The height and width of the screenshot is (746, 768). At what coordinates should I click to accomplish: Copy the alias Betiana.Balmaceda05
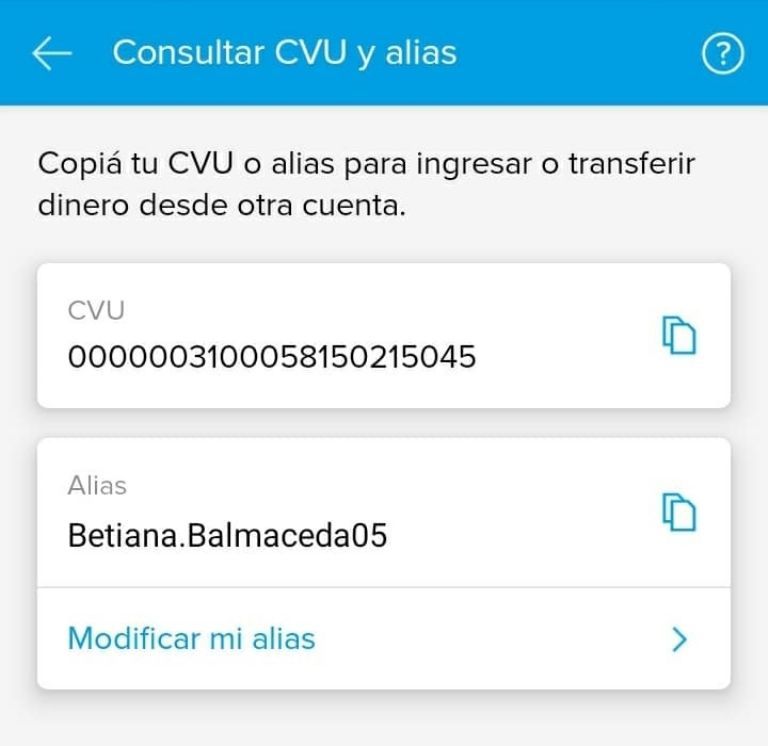point(680,512)
